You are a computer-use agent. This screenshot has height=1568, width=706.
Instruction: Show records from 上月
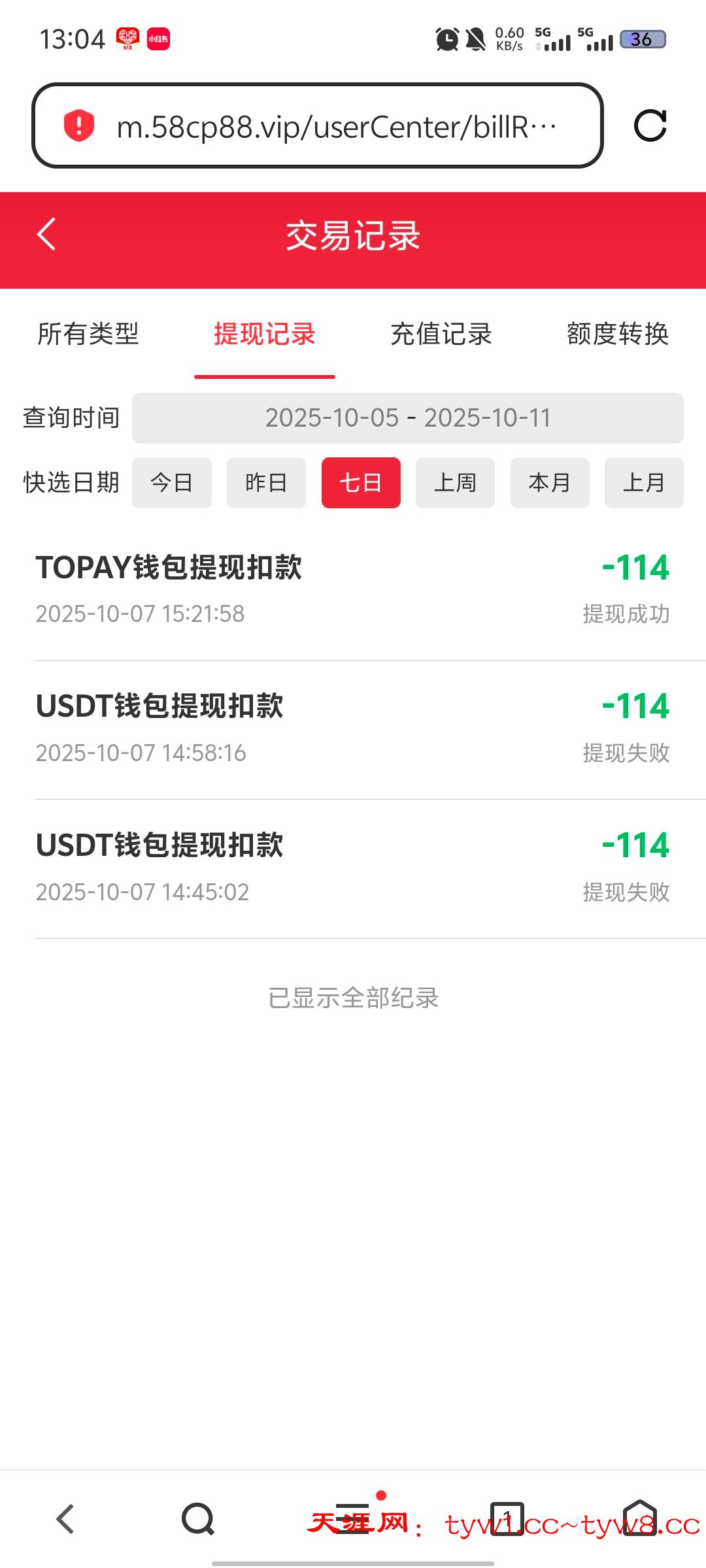point(644,483)
